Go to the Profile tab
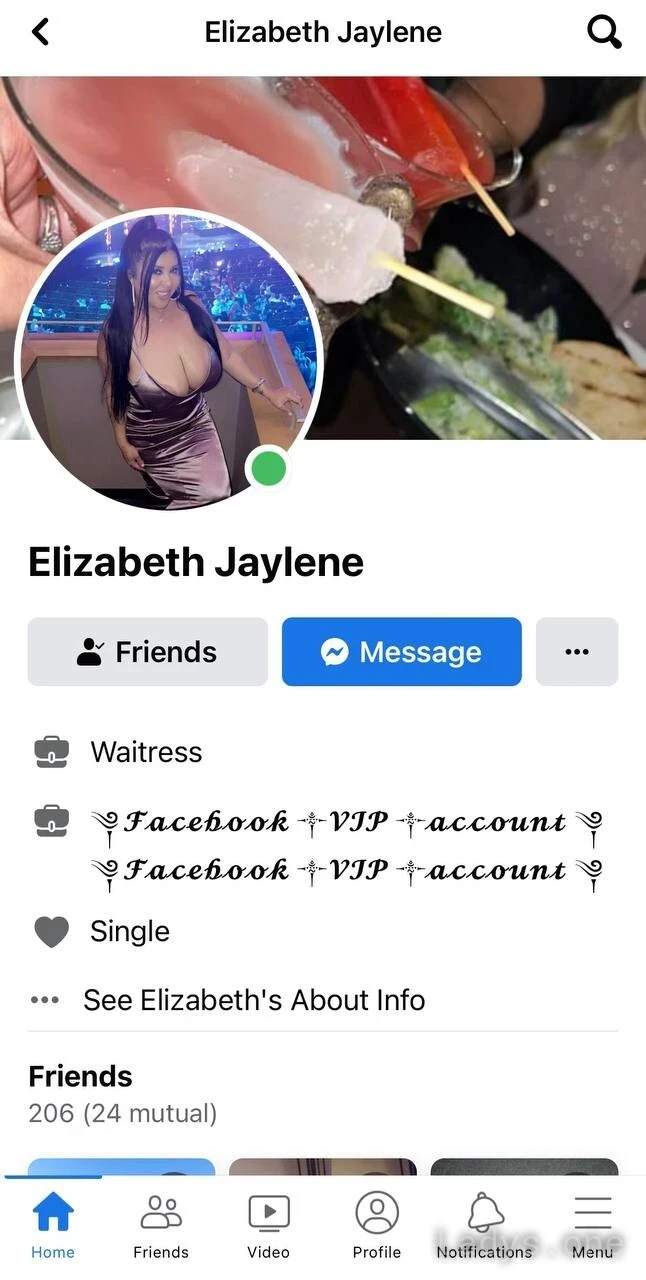 (377, 1226)
